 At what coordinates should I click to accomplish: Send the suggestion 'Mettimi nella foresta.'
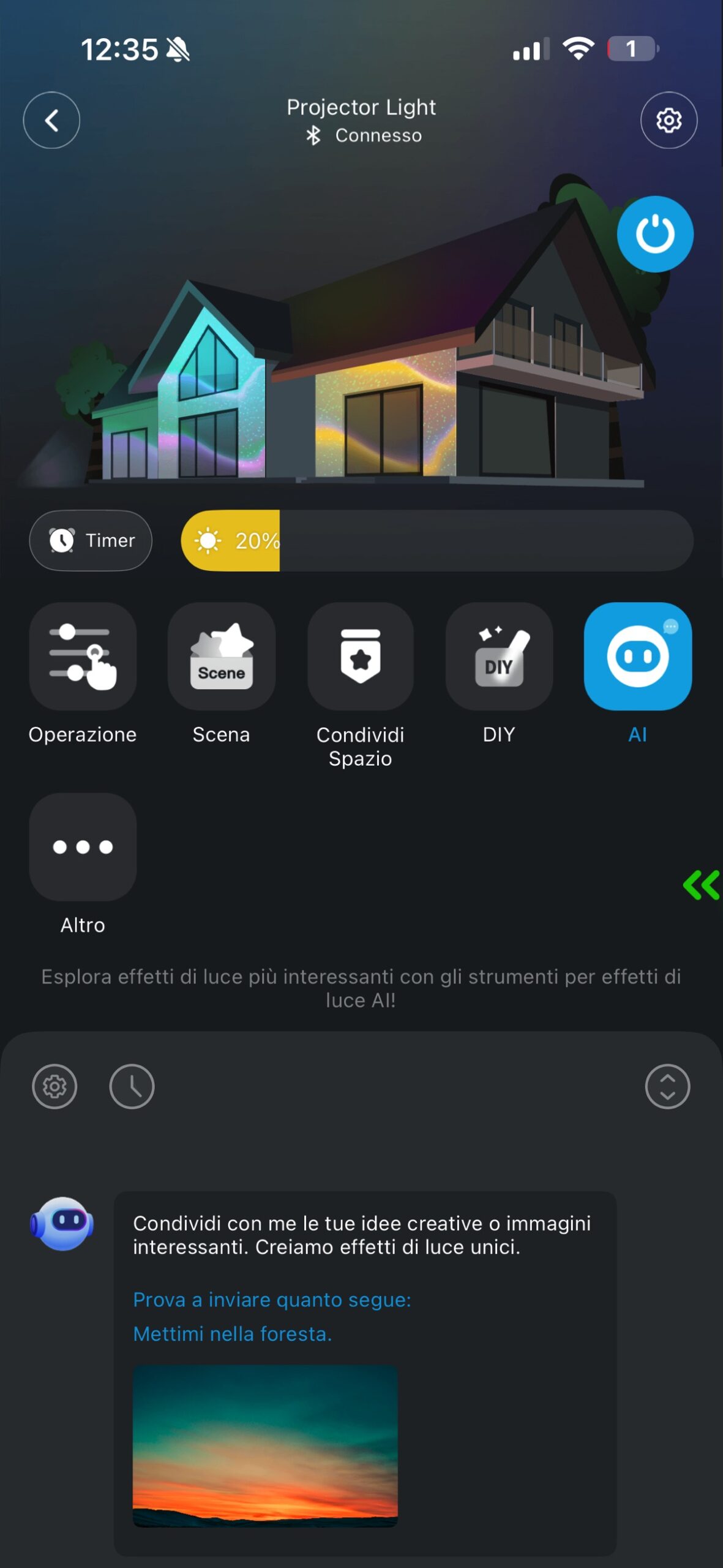click(233, 1333)
